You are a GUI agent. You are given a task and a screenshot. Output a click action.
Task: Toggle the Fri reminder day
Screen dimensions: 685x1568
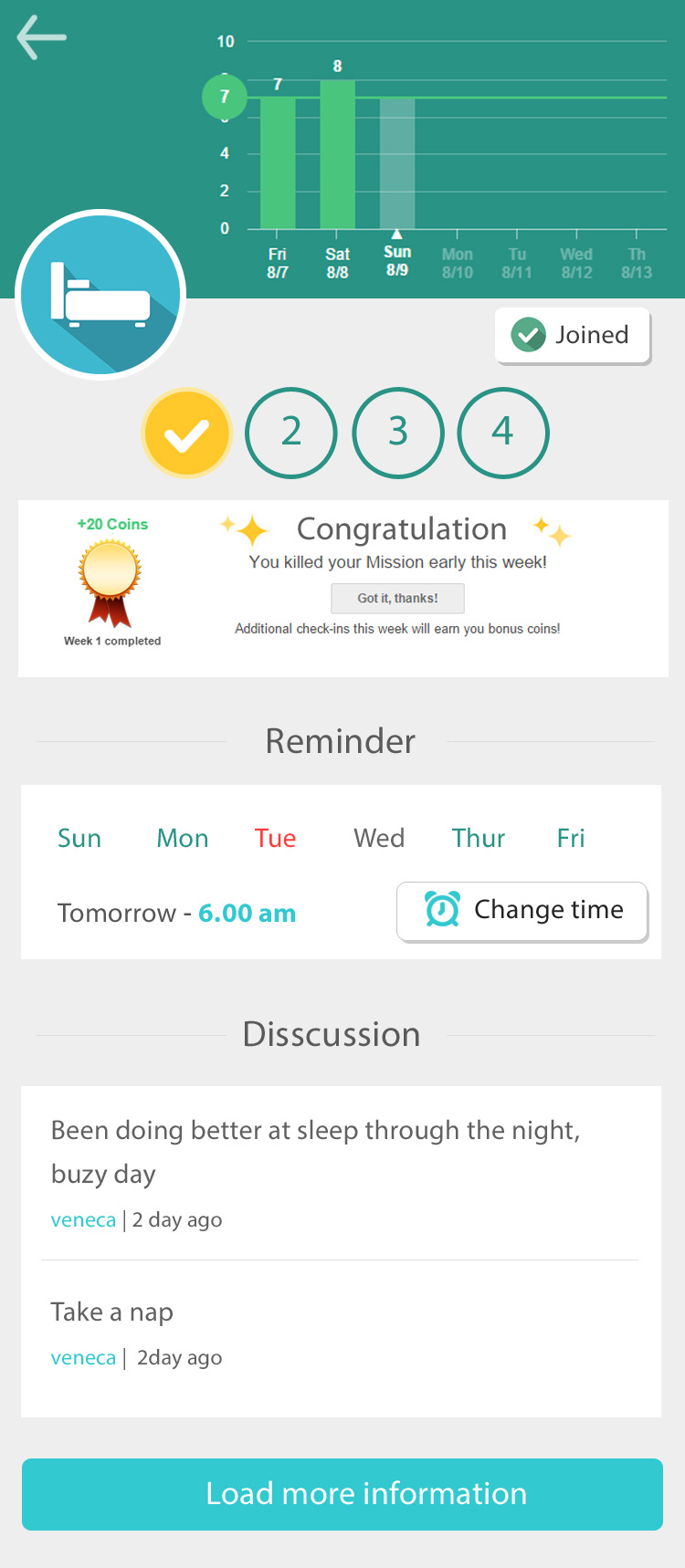coord(571,838)
